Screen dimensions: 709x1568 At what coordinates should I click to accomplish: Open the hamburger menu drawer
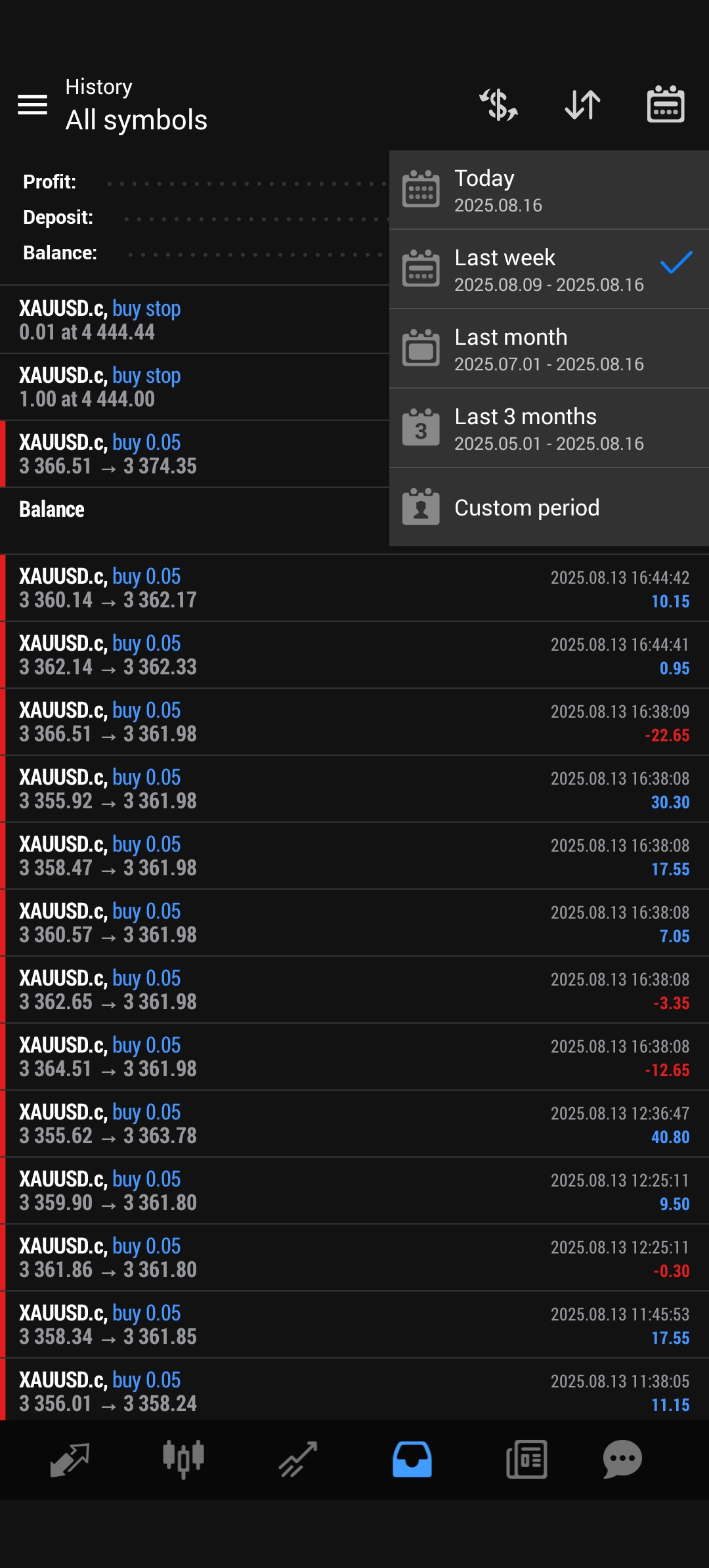[32, 104]
